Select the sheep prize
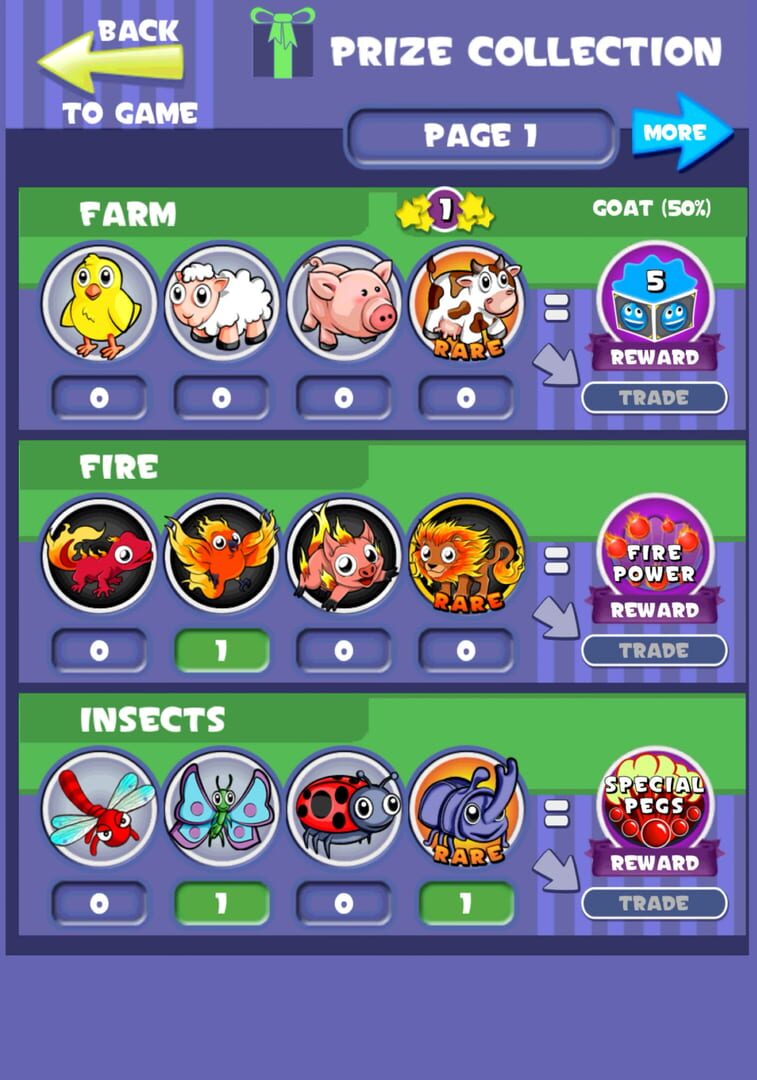Image resolution: width=757 pixels, height=1080 pixels. point(221,303)
